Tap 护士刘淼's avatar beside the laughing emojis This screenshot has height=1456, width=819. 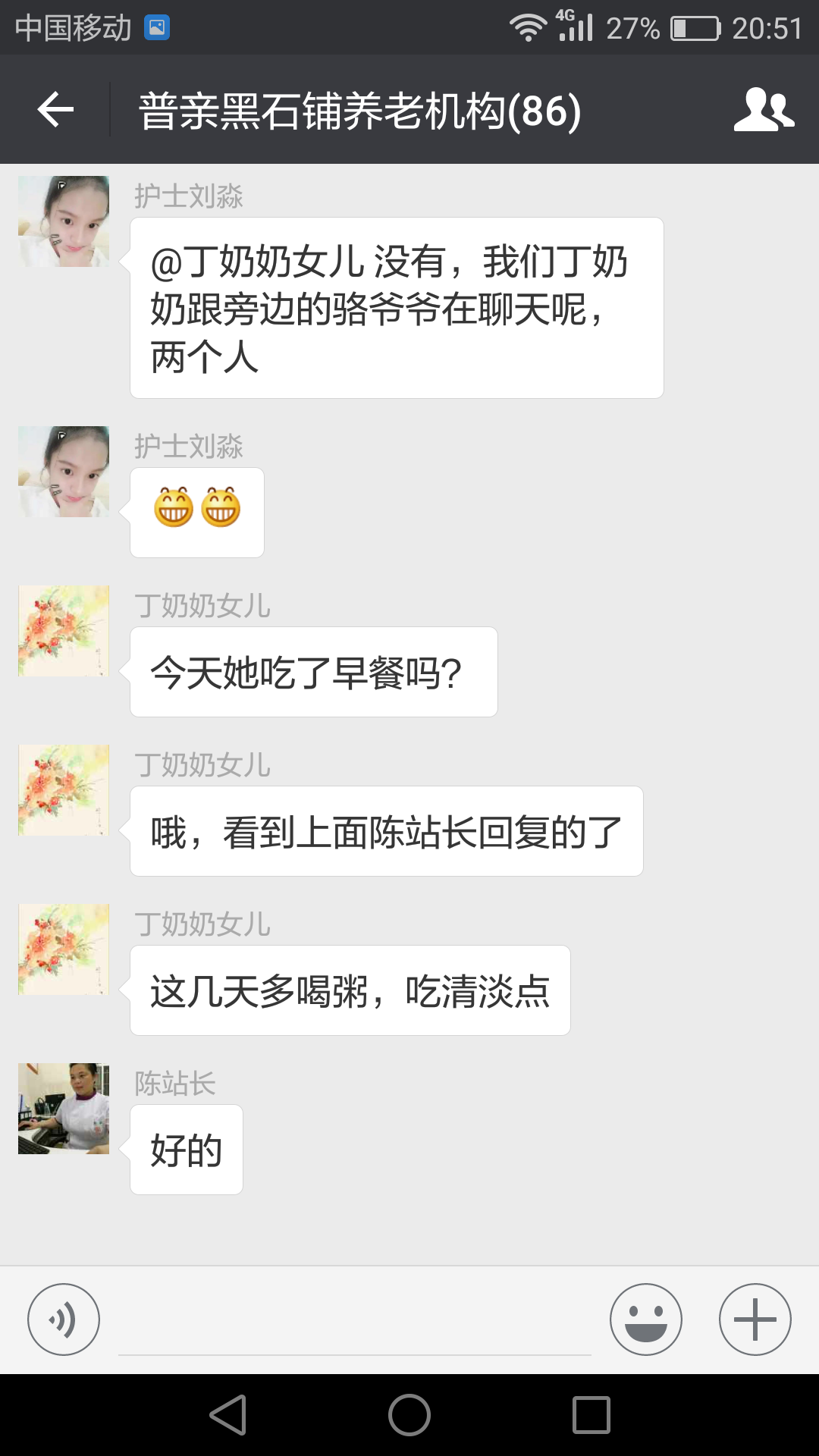click(64, 472)
